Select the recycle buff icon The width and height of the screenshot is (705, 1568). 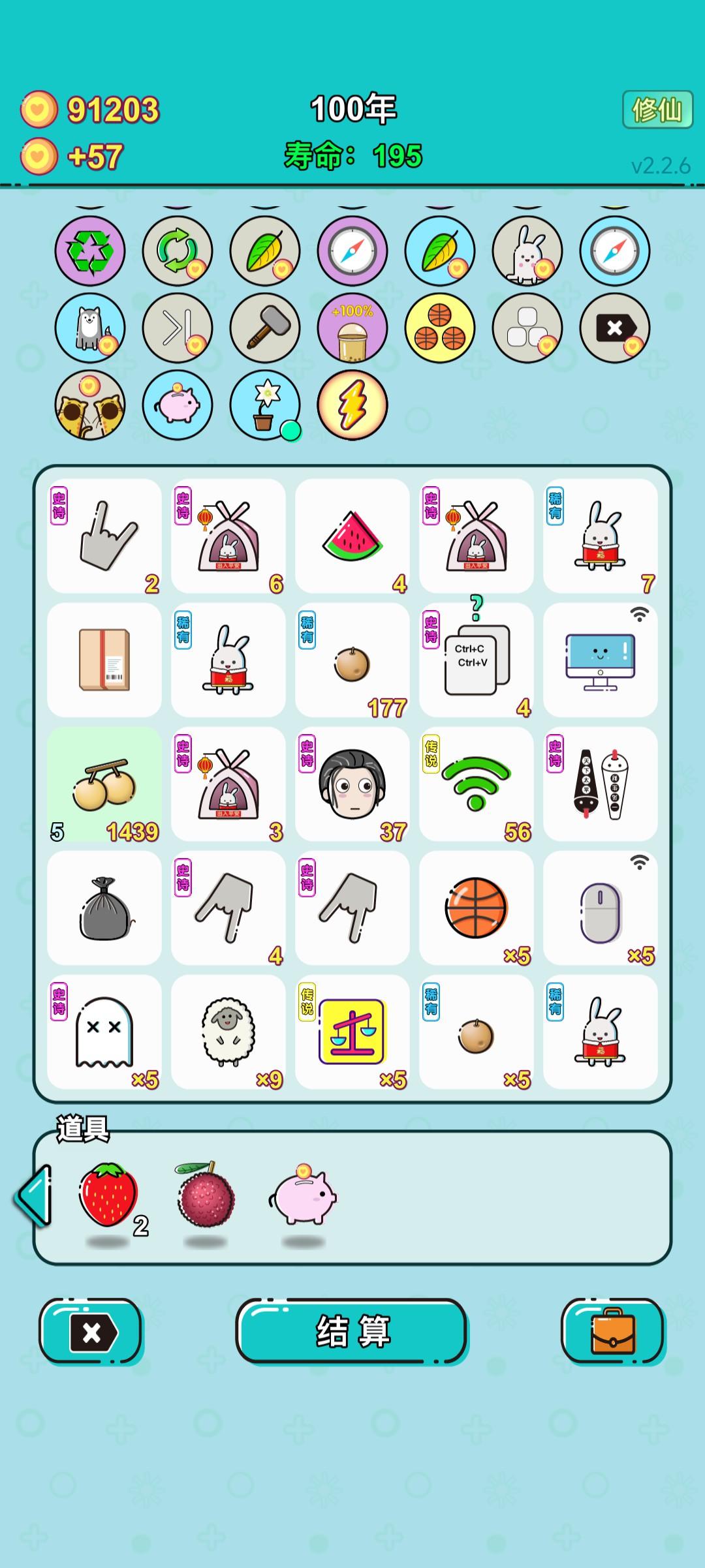pos(90,251)
